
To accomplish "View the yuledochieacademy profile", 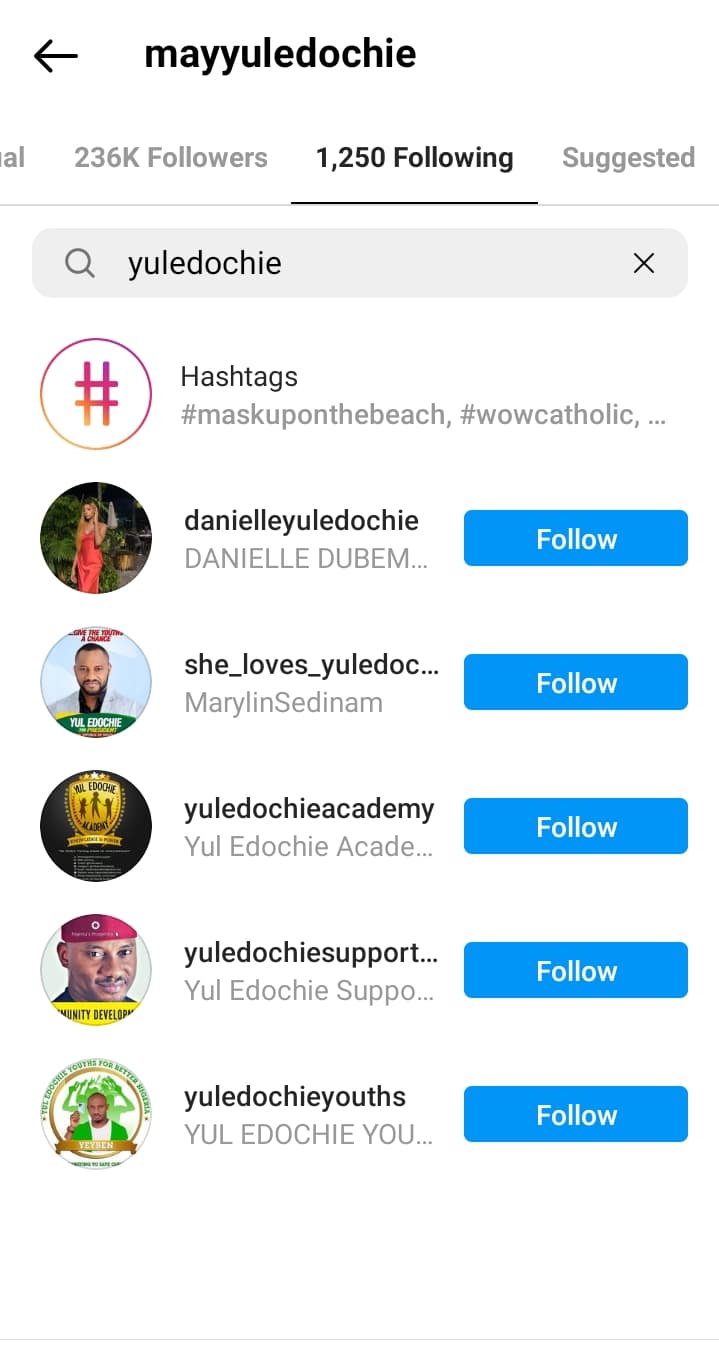I will pyautogui.click(x=309, y=809).
